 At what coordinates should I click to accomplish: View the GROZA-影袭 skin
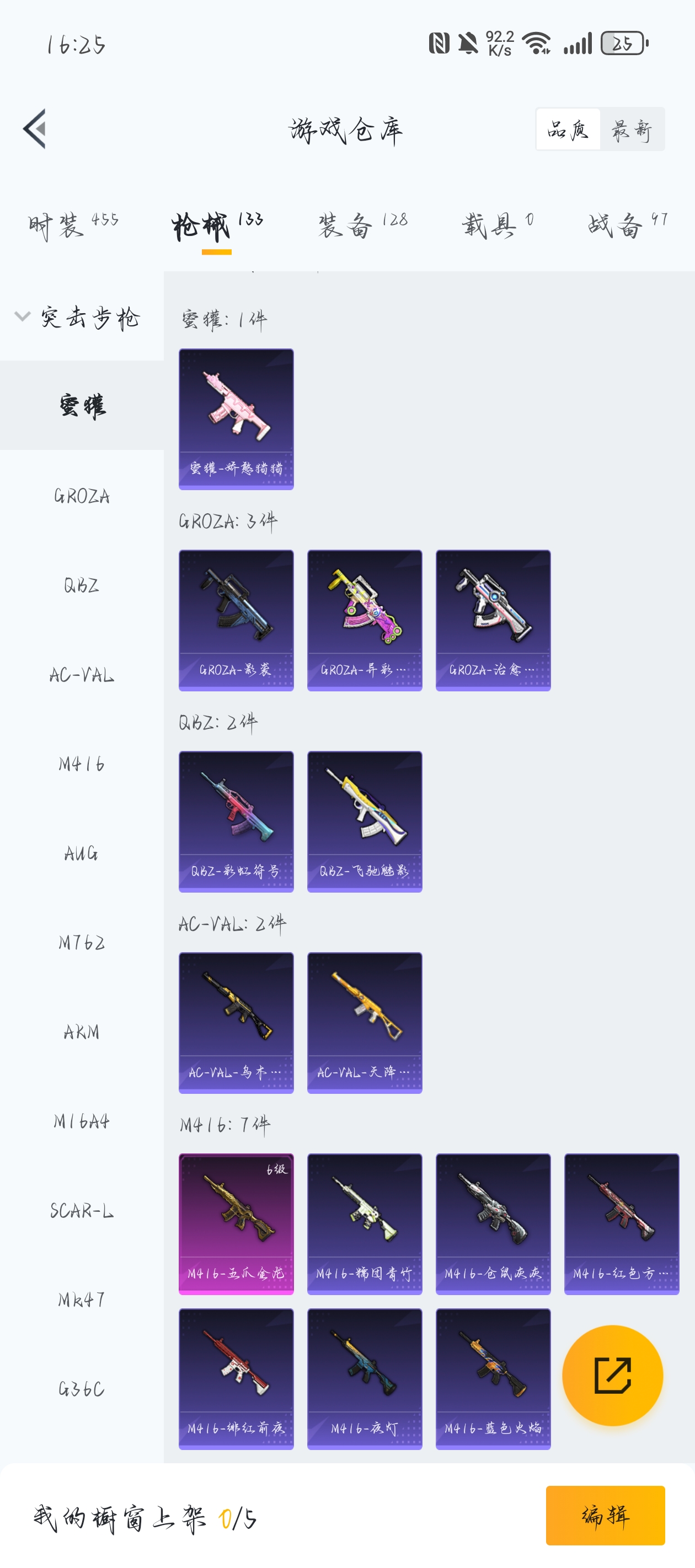[236, 620]
